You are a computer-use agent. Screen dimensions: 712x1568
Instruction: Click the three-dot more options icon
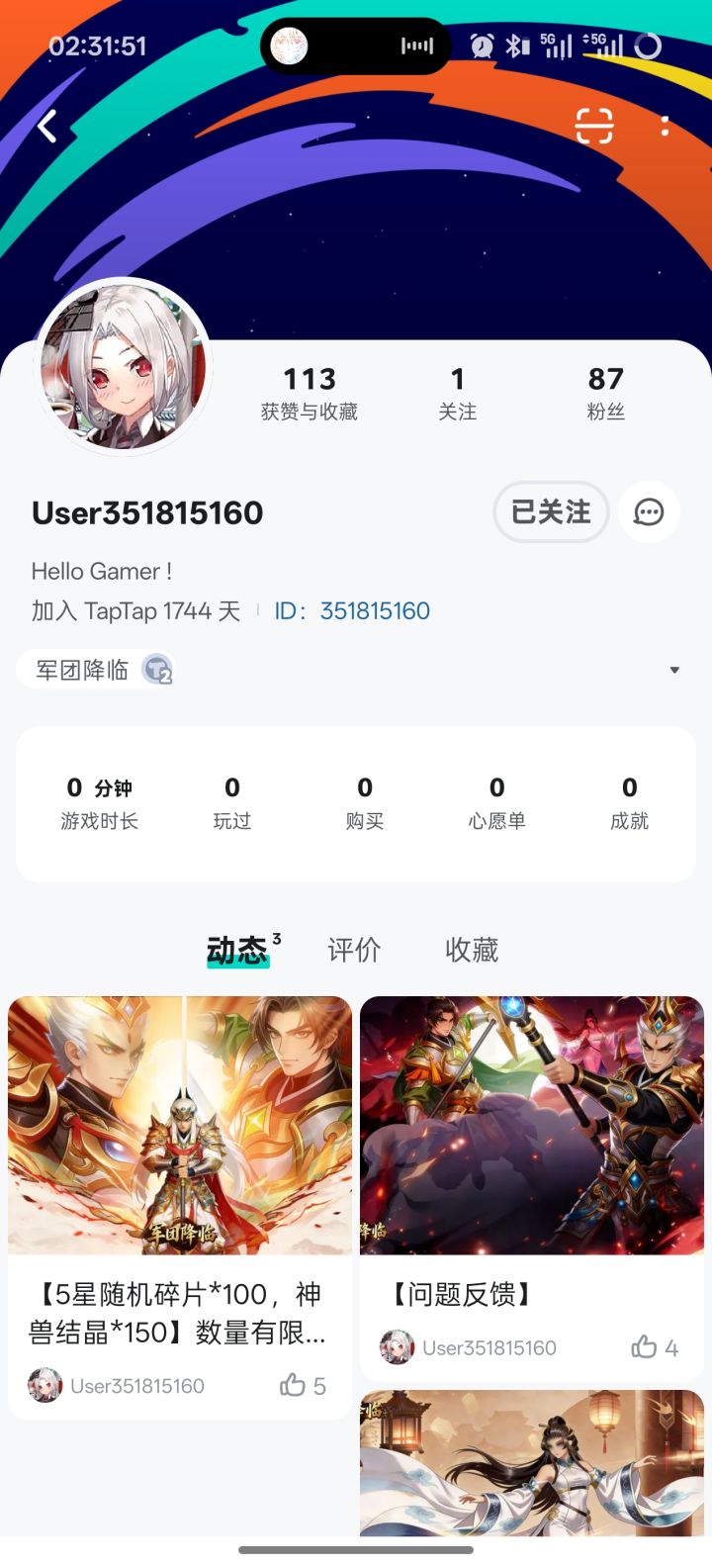click(665, 125)
